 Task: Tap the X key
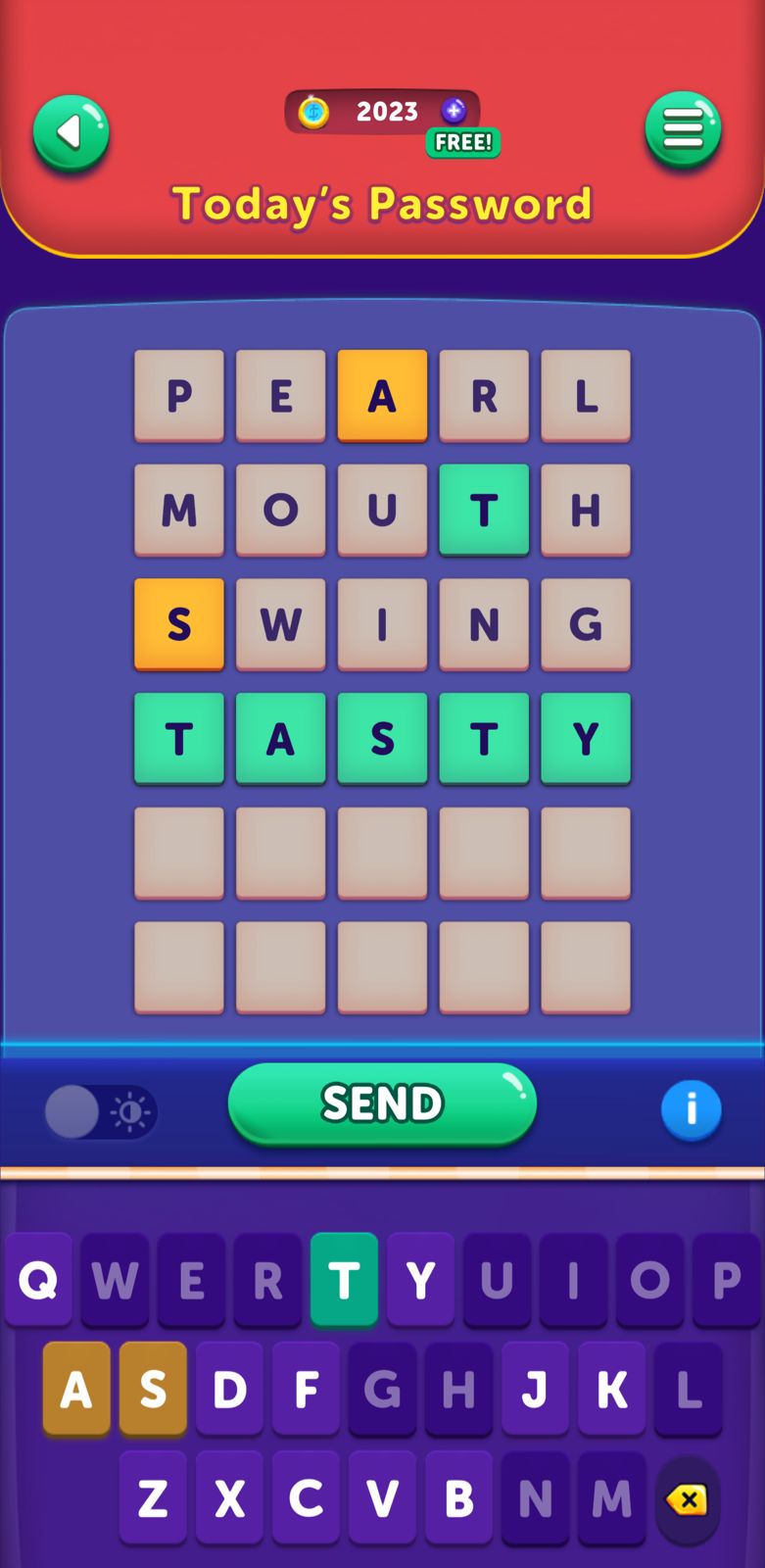[229, 1498]
